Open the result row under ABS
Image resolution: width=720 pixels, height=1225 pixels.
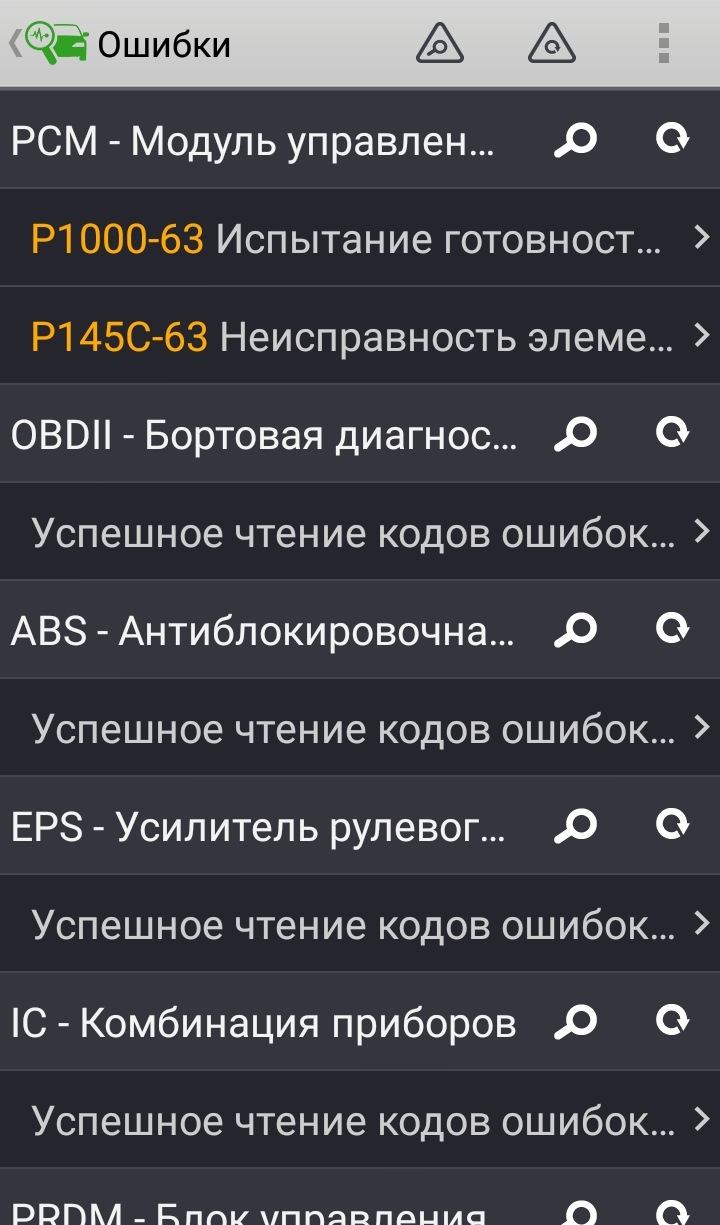tap(360, 728)
